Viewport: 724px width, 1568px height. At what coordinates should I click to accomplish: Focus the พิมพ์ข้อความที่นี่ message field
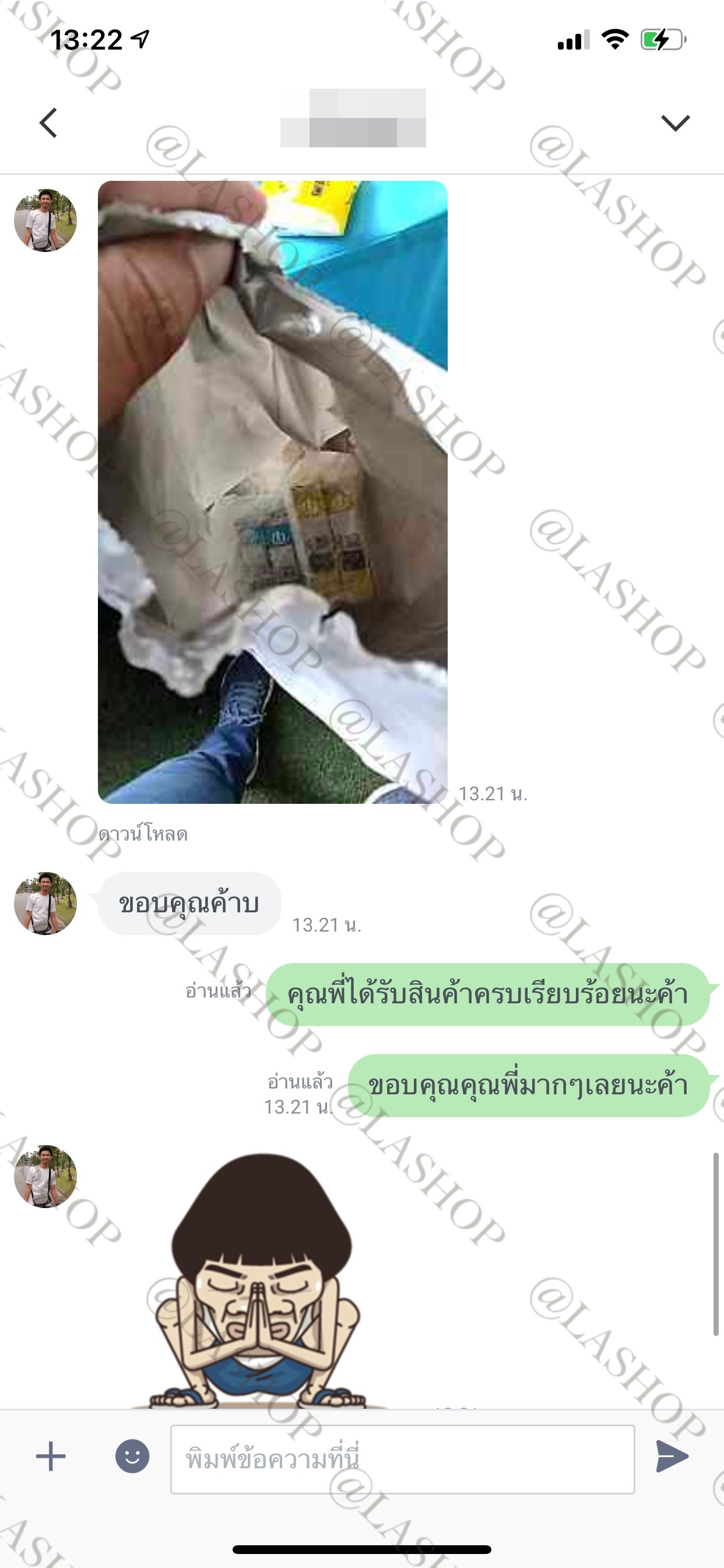pyautogui.click(x=402, y=1459)
